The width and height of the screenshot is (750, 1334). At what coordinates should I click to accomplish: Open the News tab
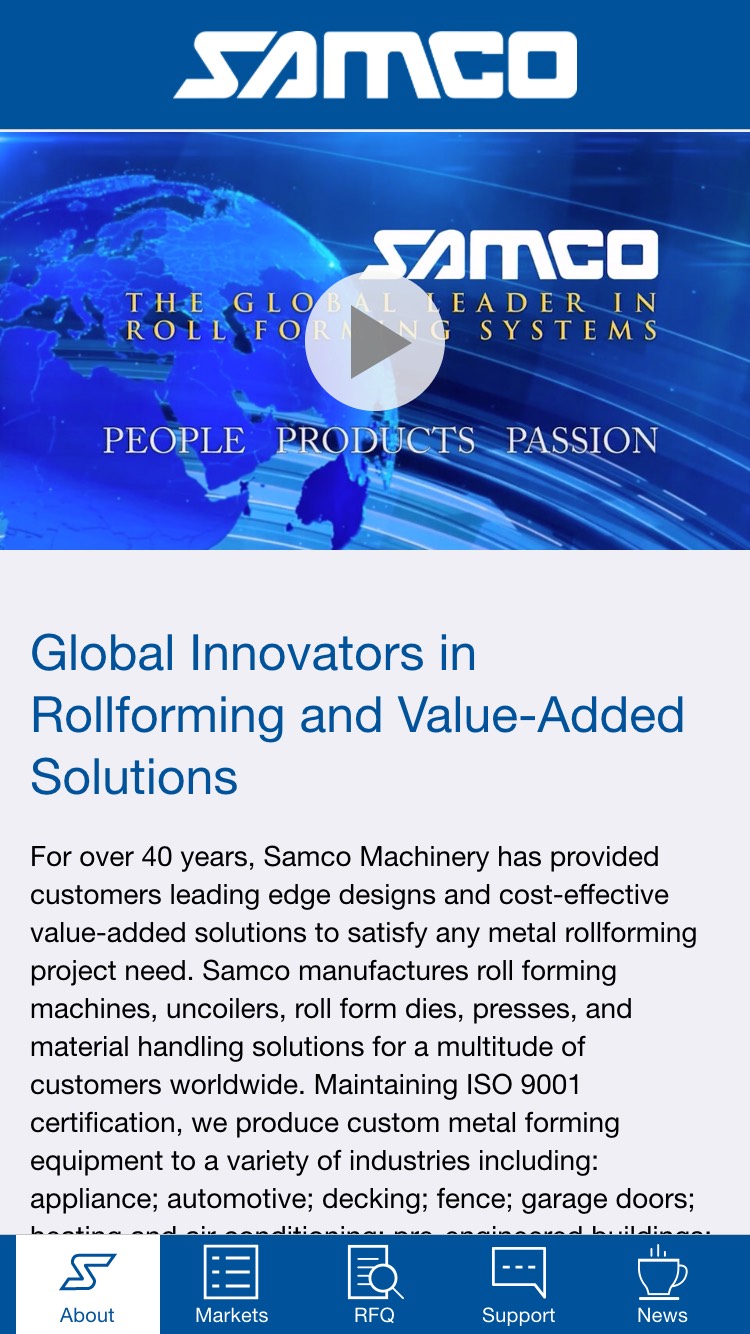click(662, 1285)
